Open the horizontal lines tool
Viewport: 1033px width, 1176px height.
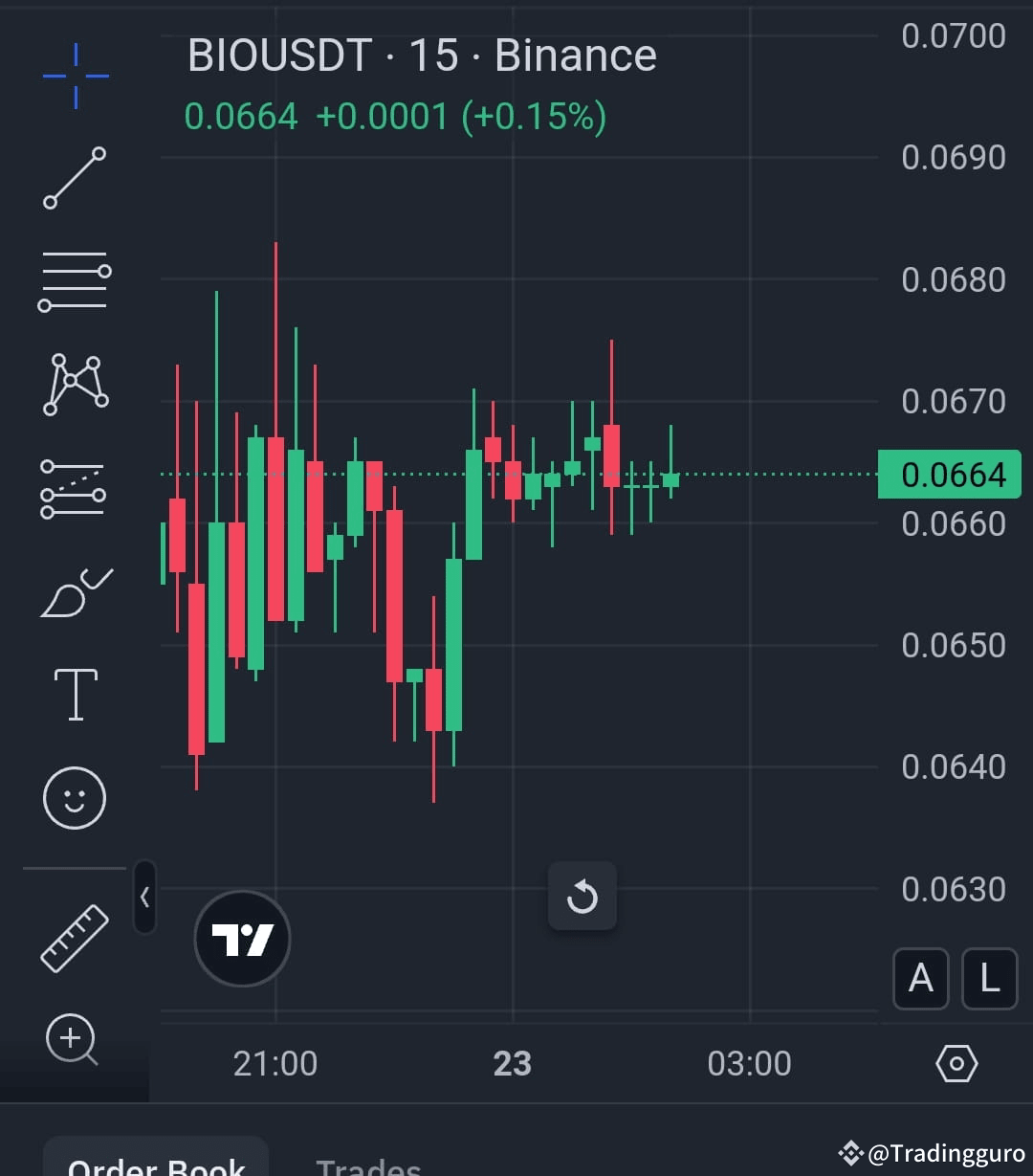point(75,280)
